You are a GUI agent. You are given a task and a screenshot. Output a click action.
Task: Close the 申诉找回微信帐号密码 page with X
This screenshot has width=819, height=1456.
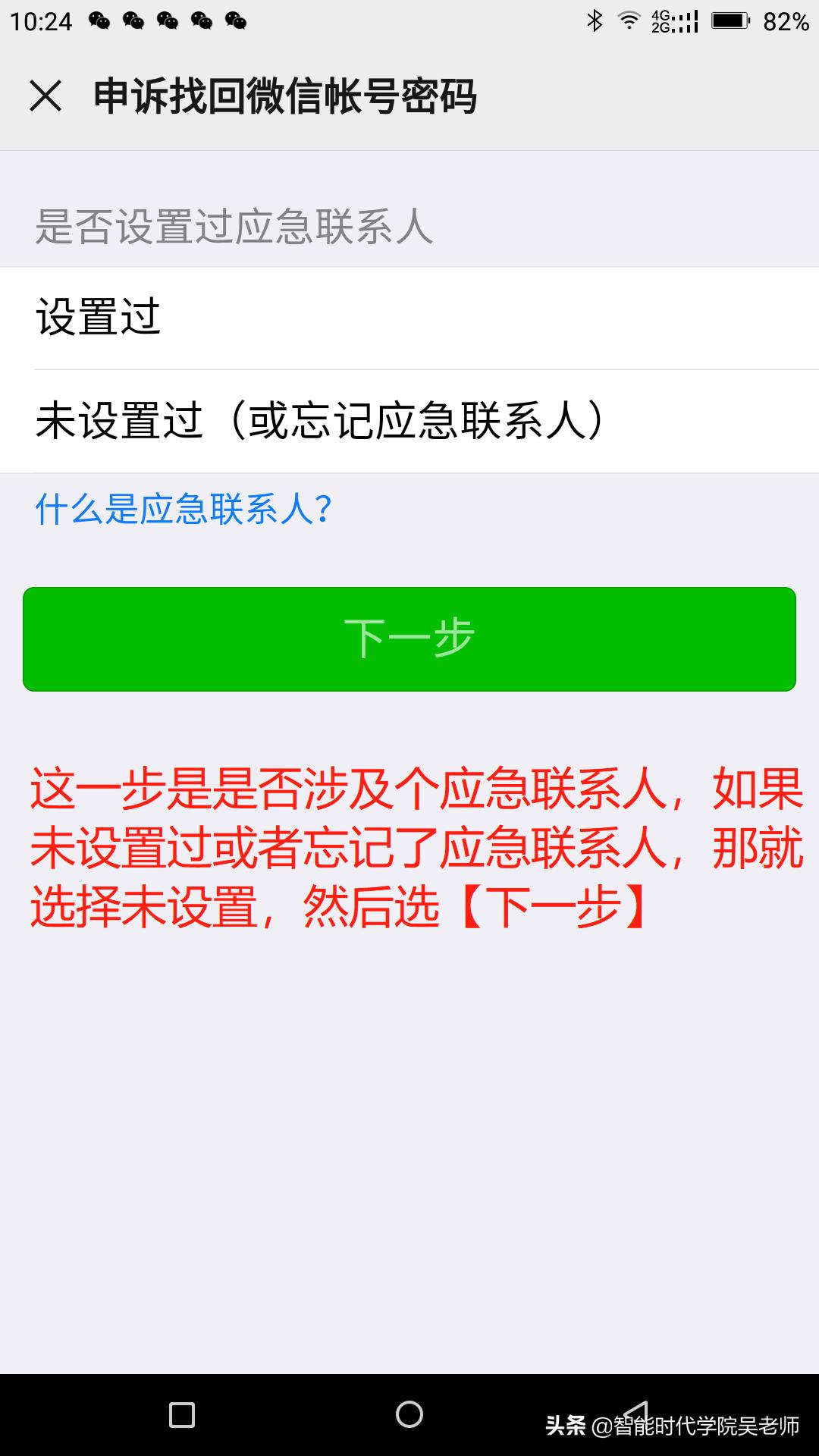click(45, 96)
